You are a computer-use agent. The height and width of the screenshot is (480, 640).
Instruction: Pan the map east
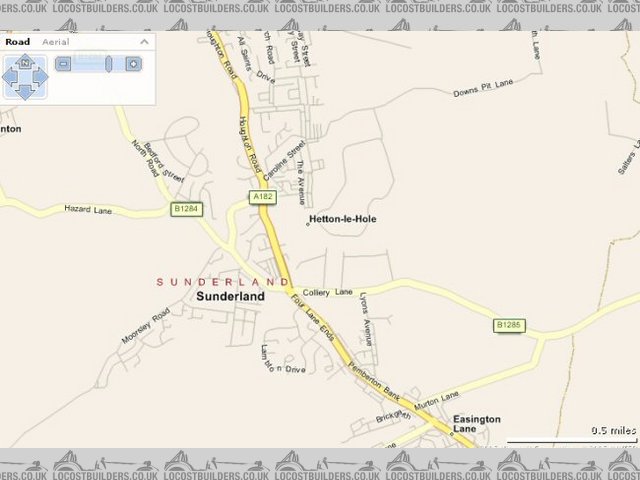[x=41, y=76]
